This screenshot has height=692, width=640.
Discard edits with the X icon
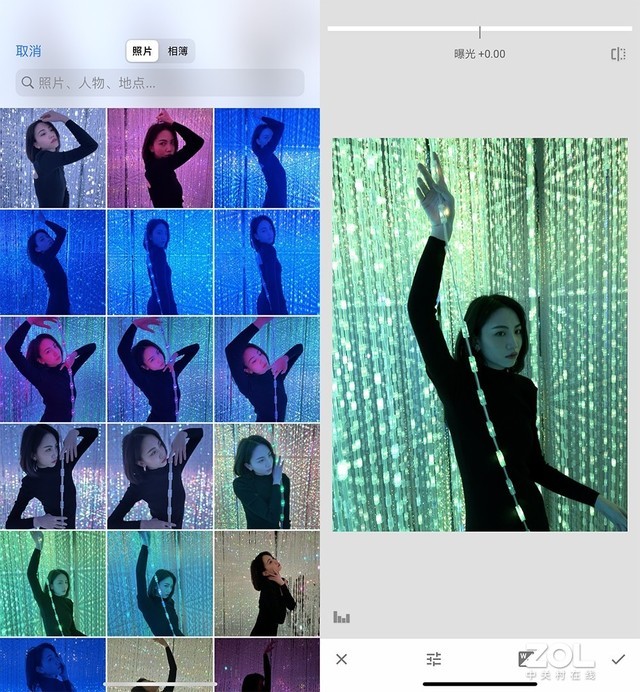click(x=342, y=659)
